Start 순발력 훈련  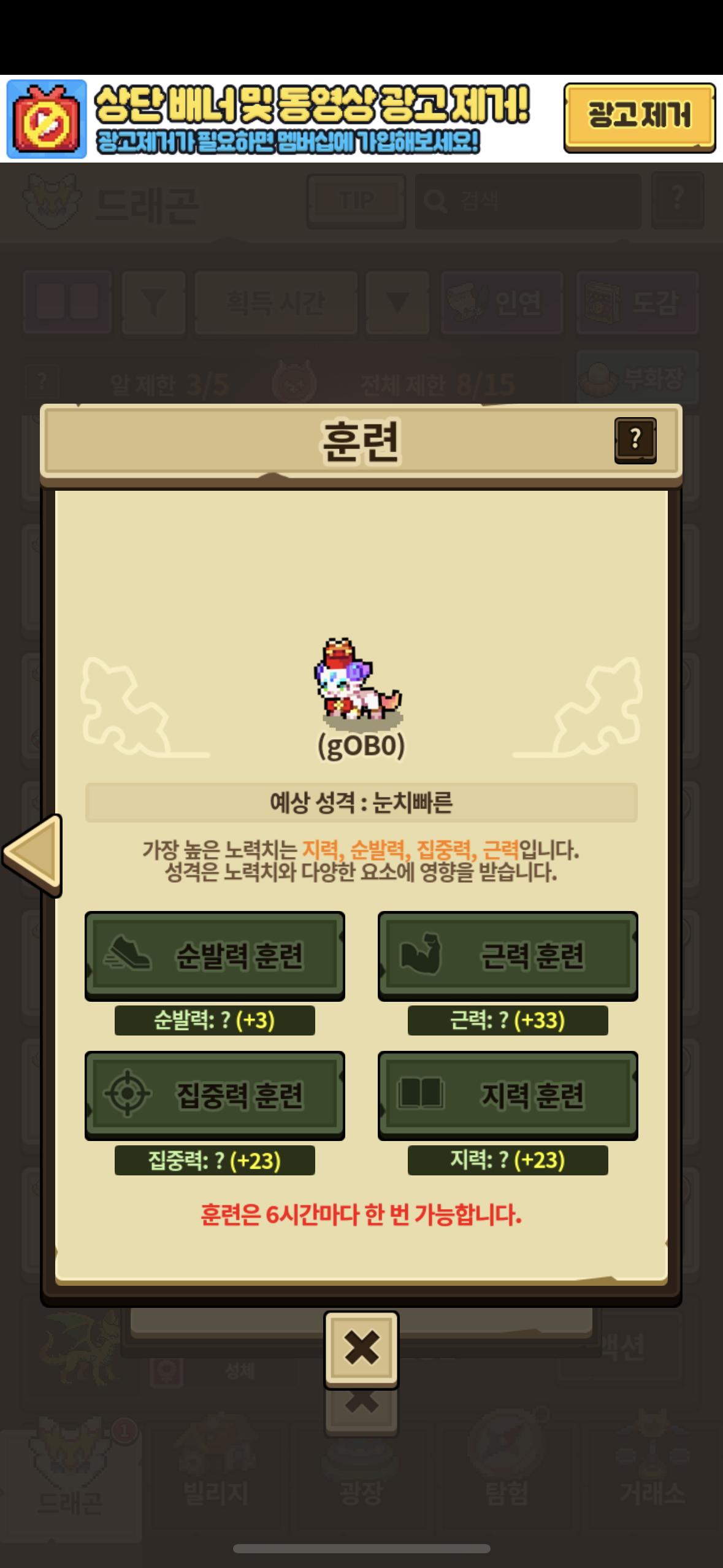pyautogui.click(x=215, y=955)
